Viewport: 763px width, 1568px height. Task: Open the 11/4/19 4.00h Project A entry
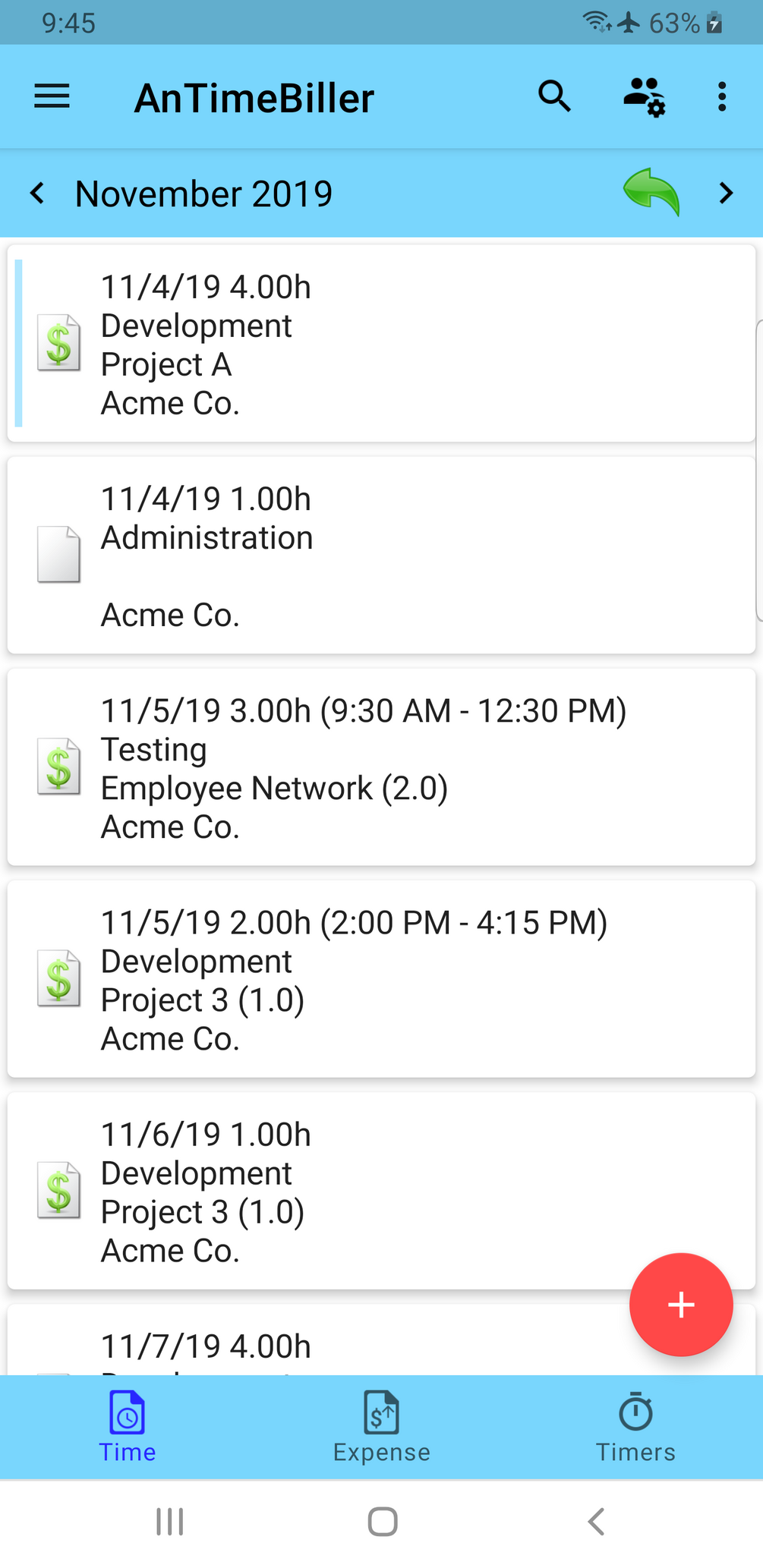coord(381,344)
